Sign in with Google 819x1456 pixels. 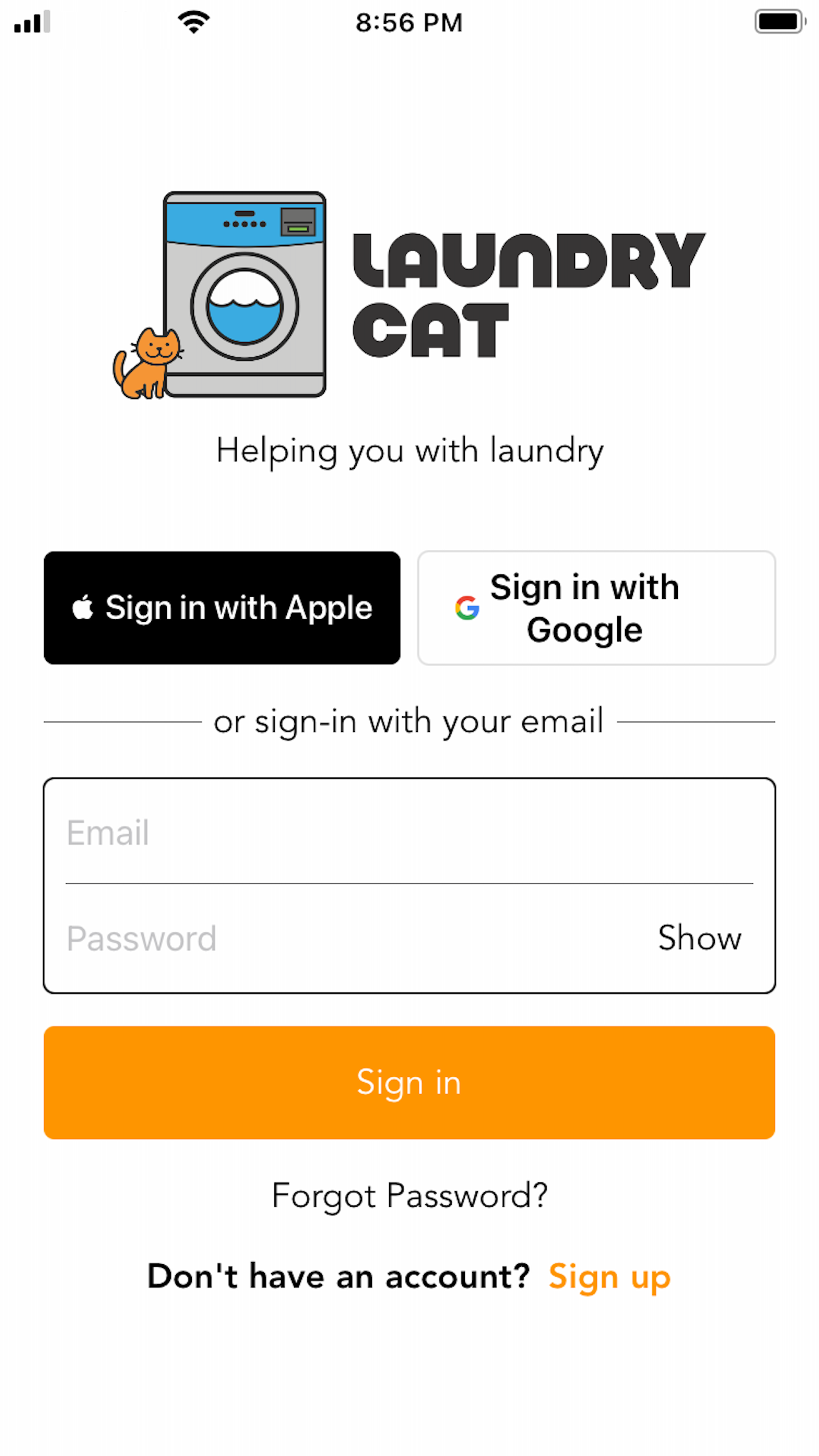coord(596,607)
